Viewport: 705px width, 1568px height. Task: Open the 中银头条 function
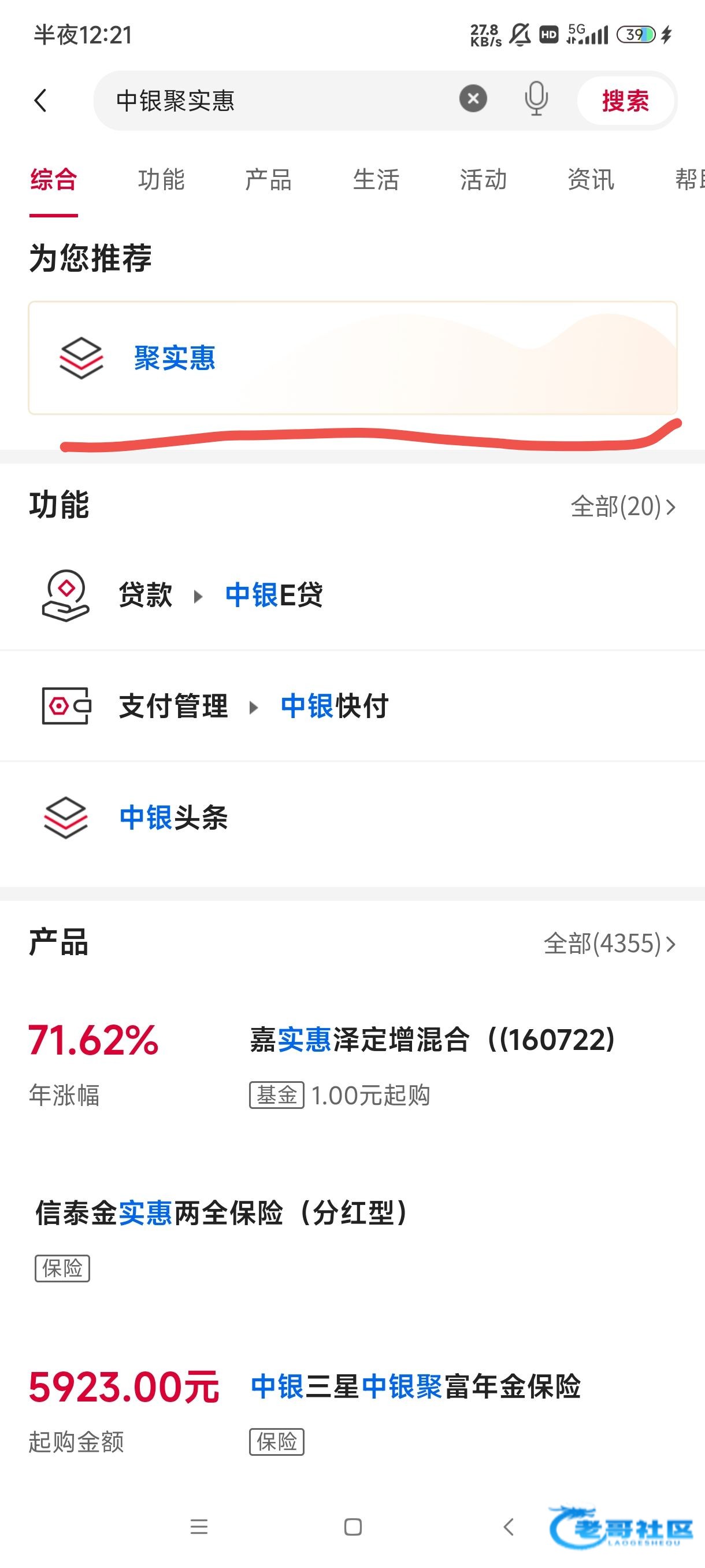point(173,817)
